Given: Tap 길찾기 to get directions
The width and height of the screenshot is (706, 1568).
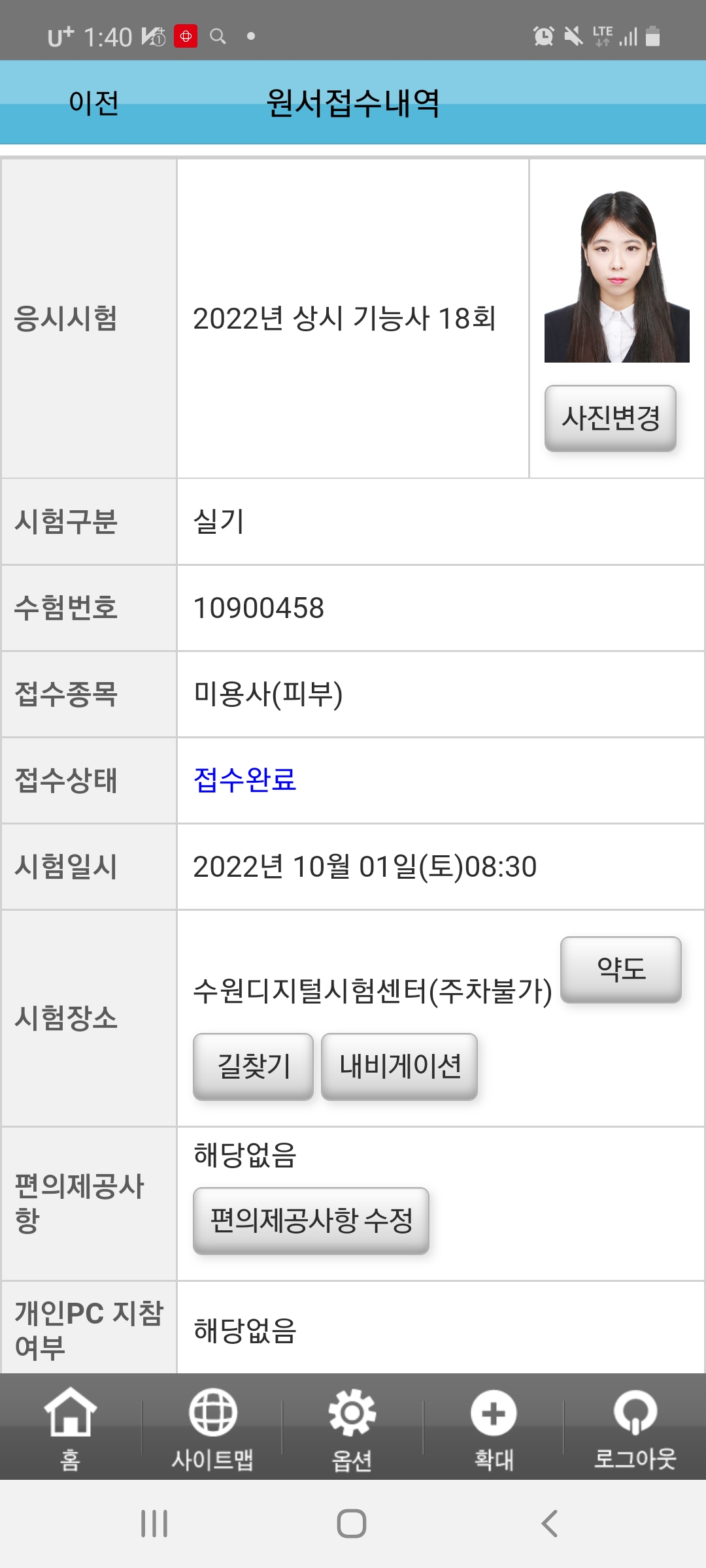Looking at the screenshot, I should (x=254, y=1066).
